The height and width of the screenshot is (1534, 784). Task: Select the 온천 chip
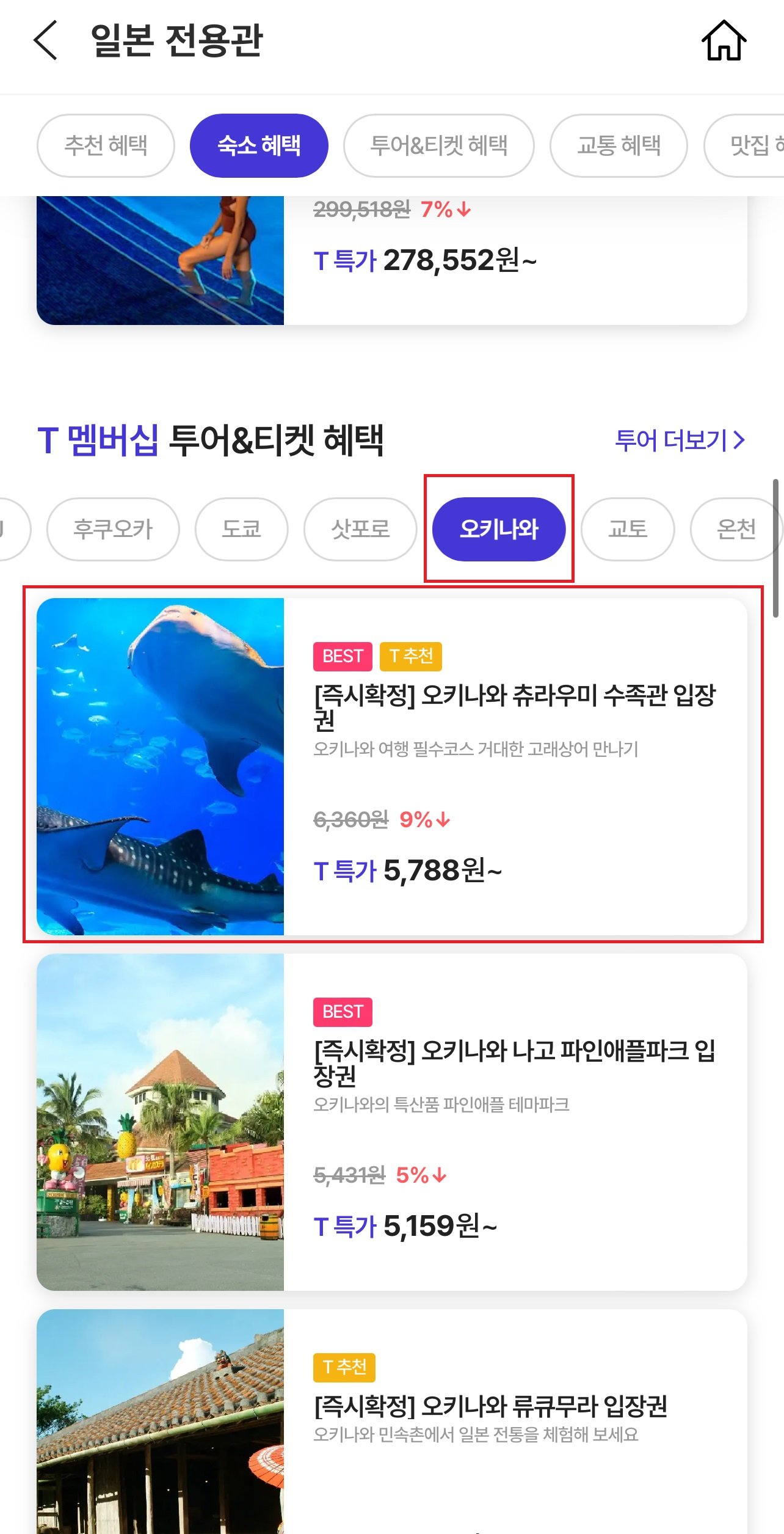[x=736, y=529]
